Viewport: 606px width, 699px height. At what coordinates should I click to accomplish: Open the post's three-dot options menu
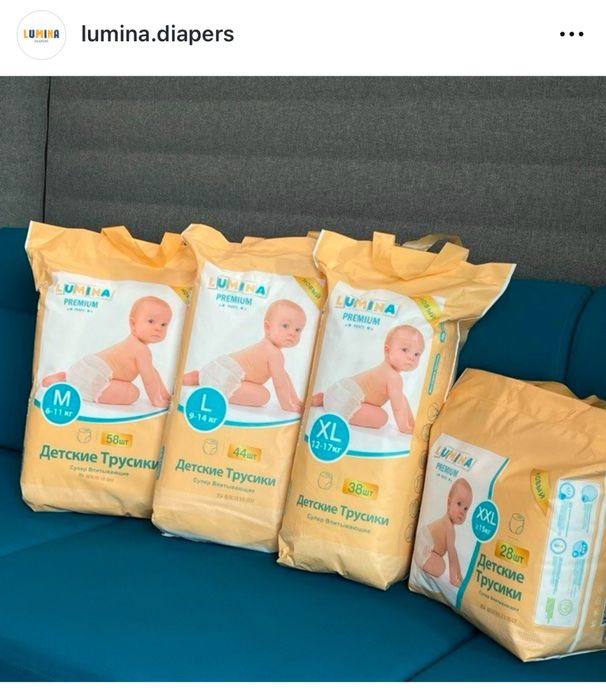click(x=571, y=34)
